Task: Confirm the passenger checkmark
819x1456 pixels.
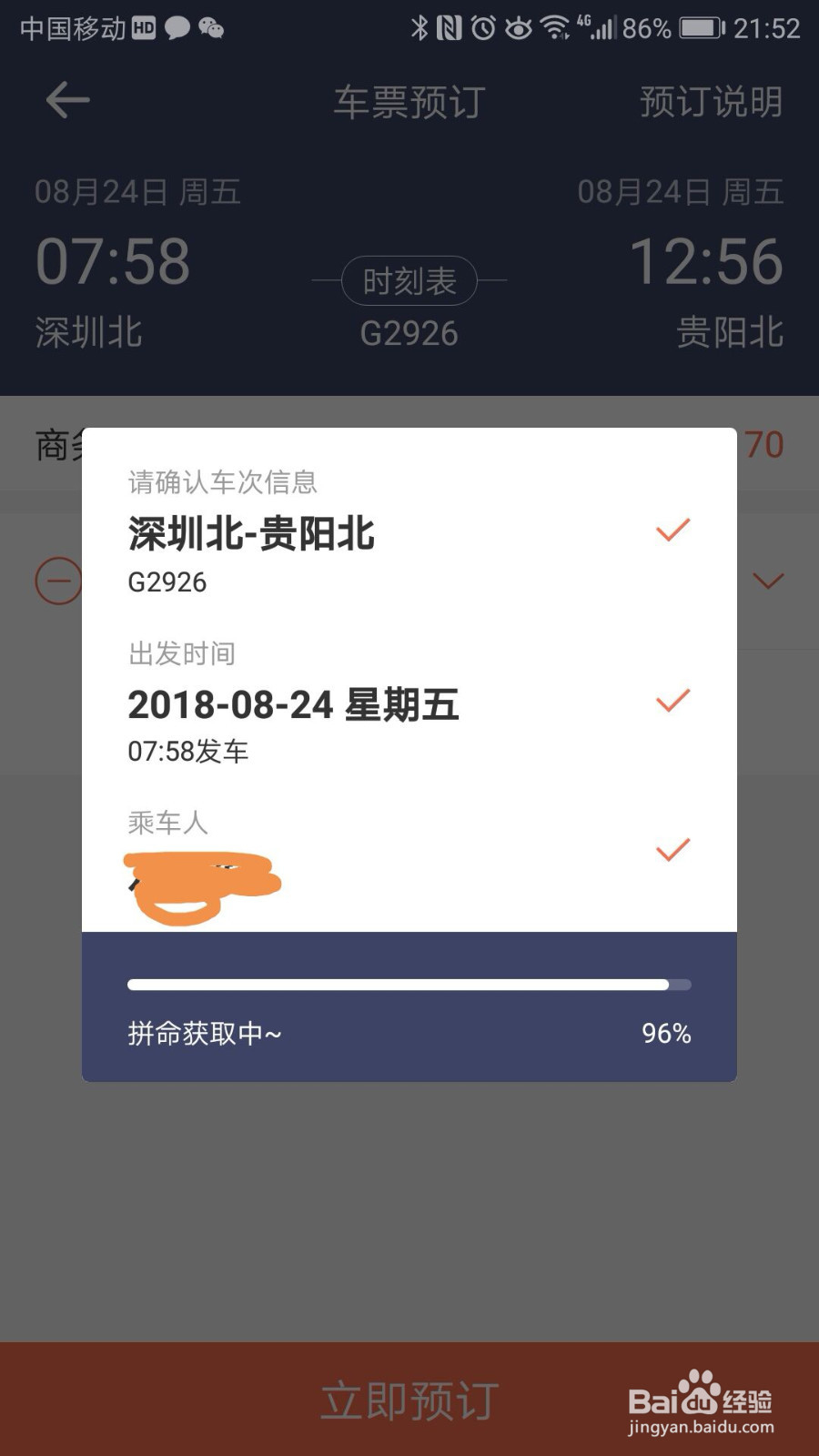Action: coord(672,850)
